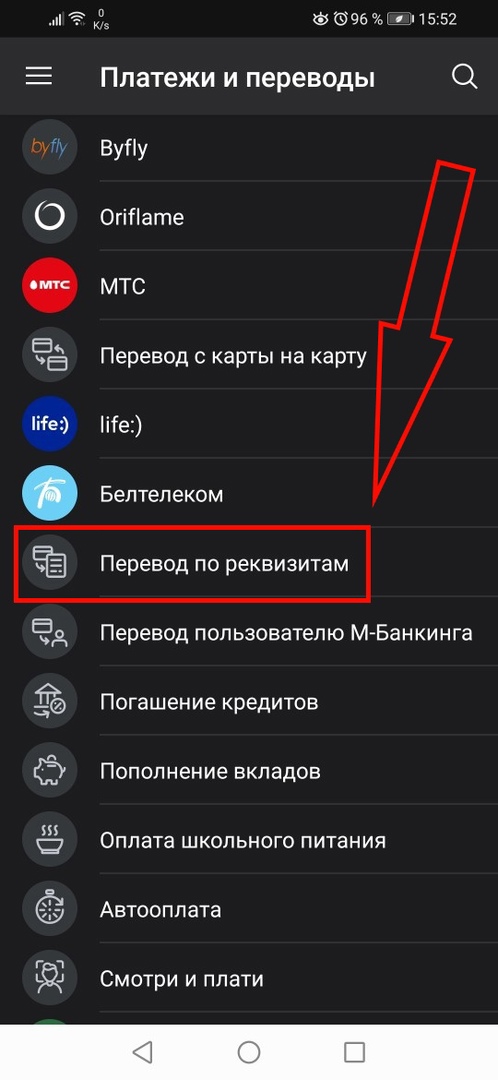
Task: Select the Белтелеком payment
Action: click(249, 495)
